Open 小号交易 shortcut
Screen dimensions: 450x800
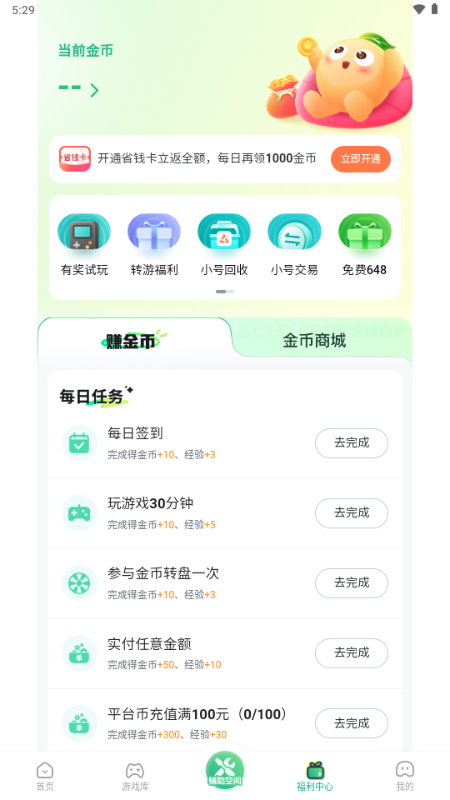(x=294, y=245)
